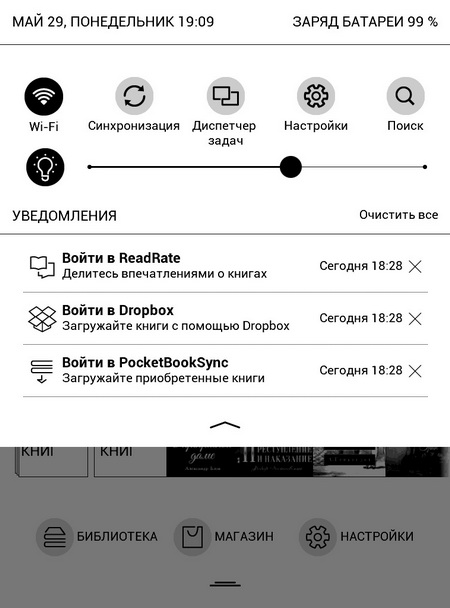Dismiss the PocketBookSync notification
This screenshot has width=450, height=608.
coord(415,371)
